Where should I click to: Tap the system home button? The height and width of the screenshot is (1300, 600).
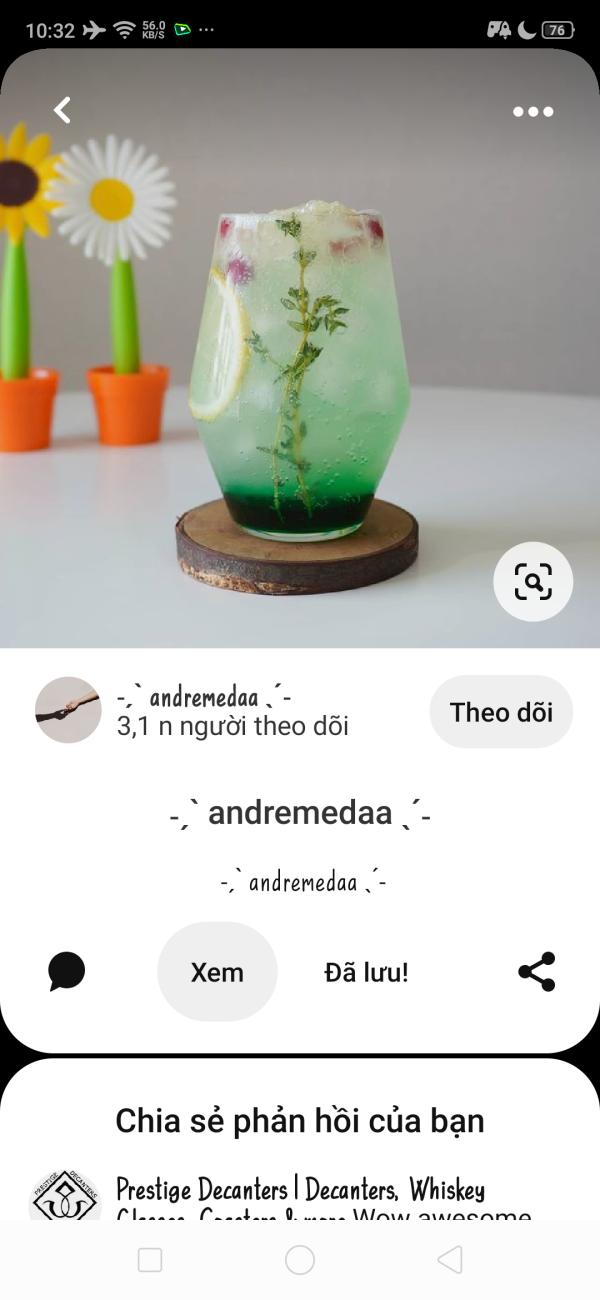pyautogui.click(x=300, y=1260)
